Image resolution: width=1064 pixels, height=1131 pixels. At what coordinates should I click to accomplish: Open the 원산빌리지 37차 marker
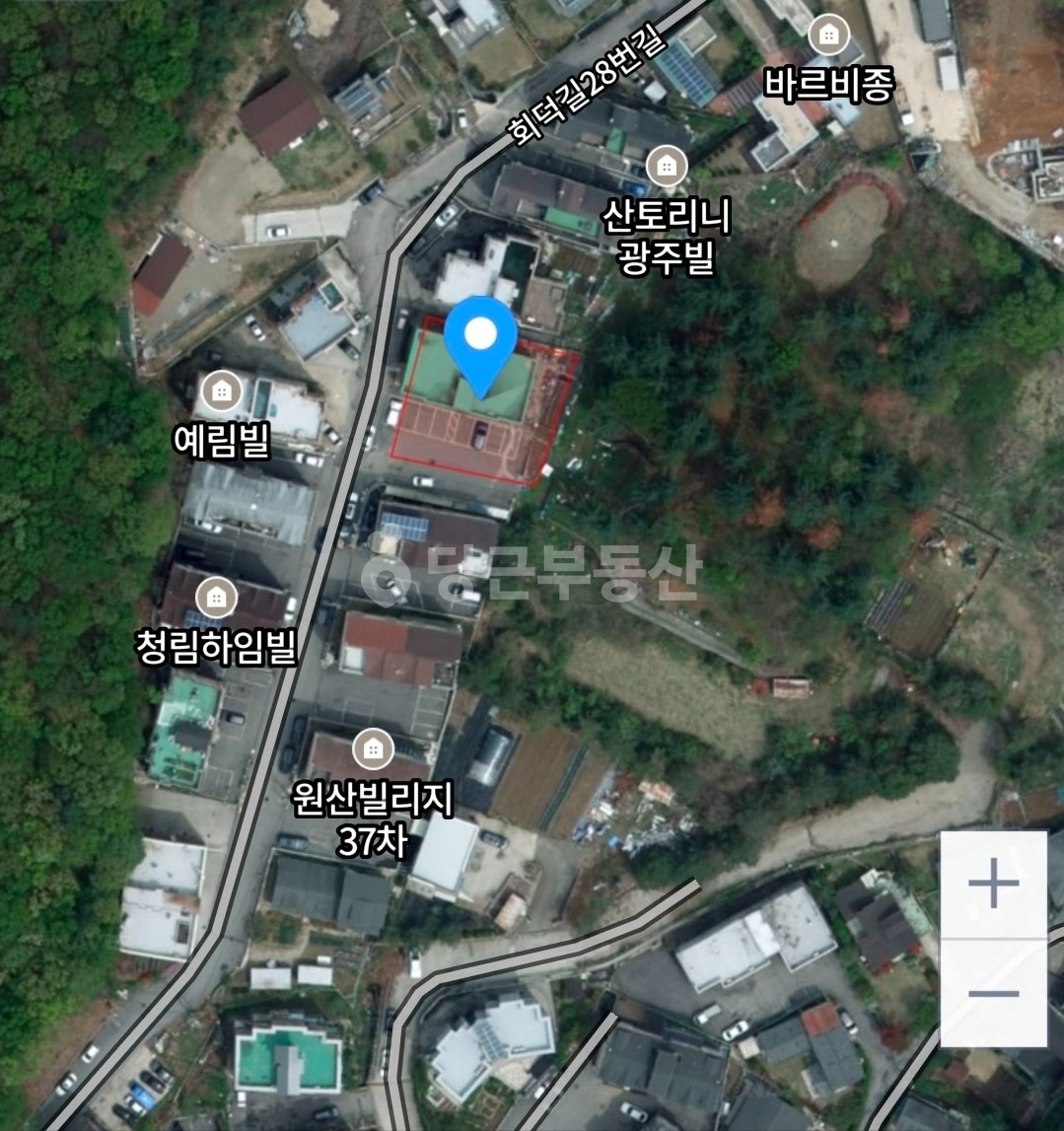(x=373, y=749)
